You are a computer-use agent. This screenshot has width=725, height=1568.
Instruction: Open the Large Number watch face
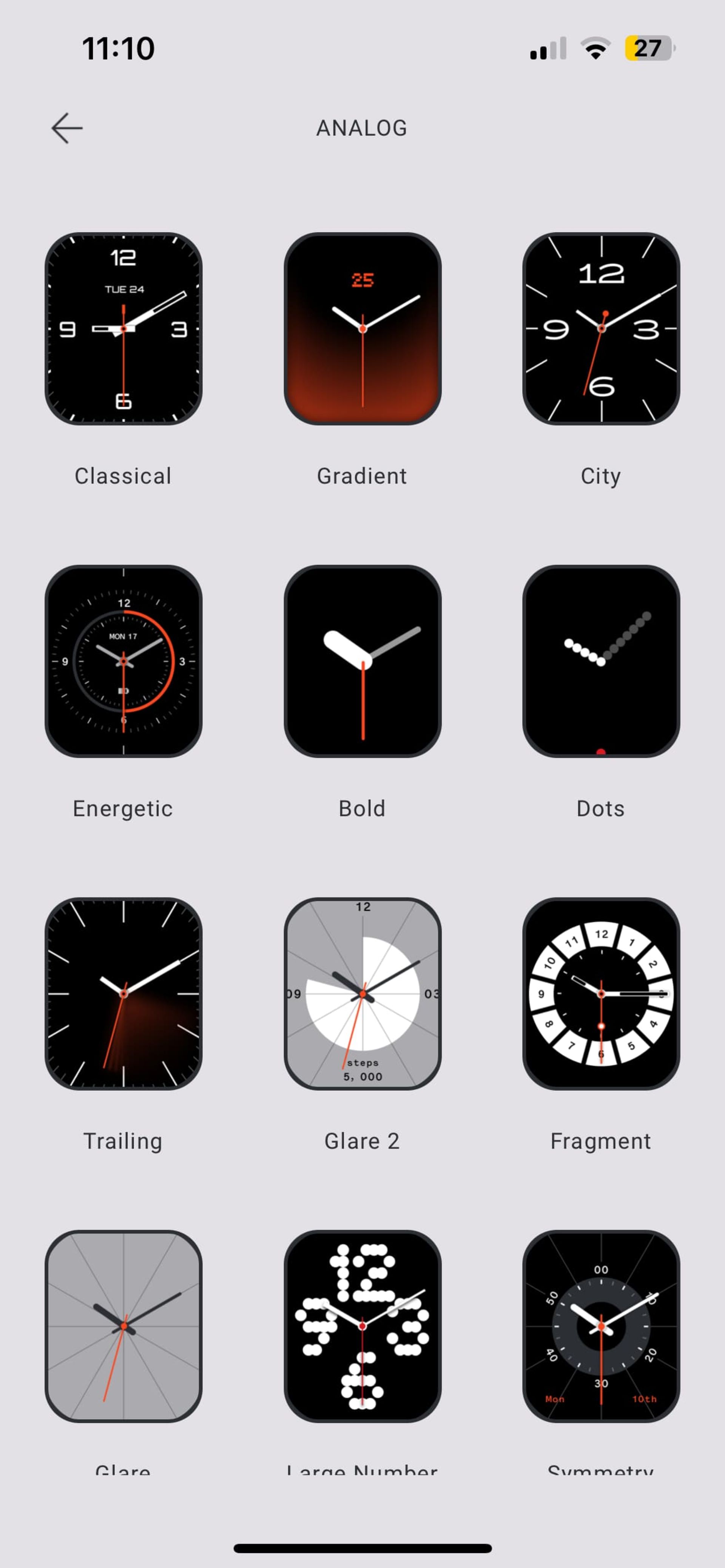[x=362, y=1326]
